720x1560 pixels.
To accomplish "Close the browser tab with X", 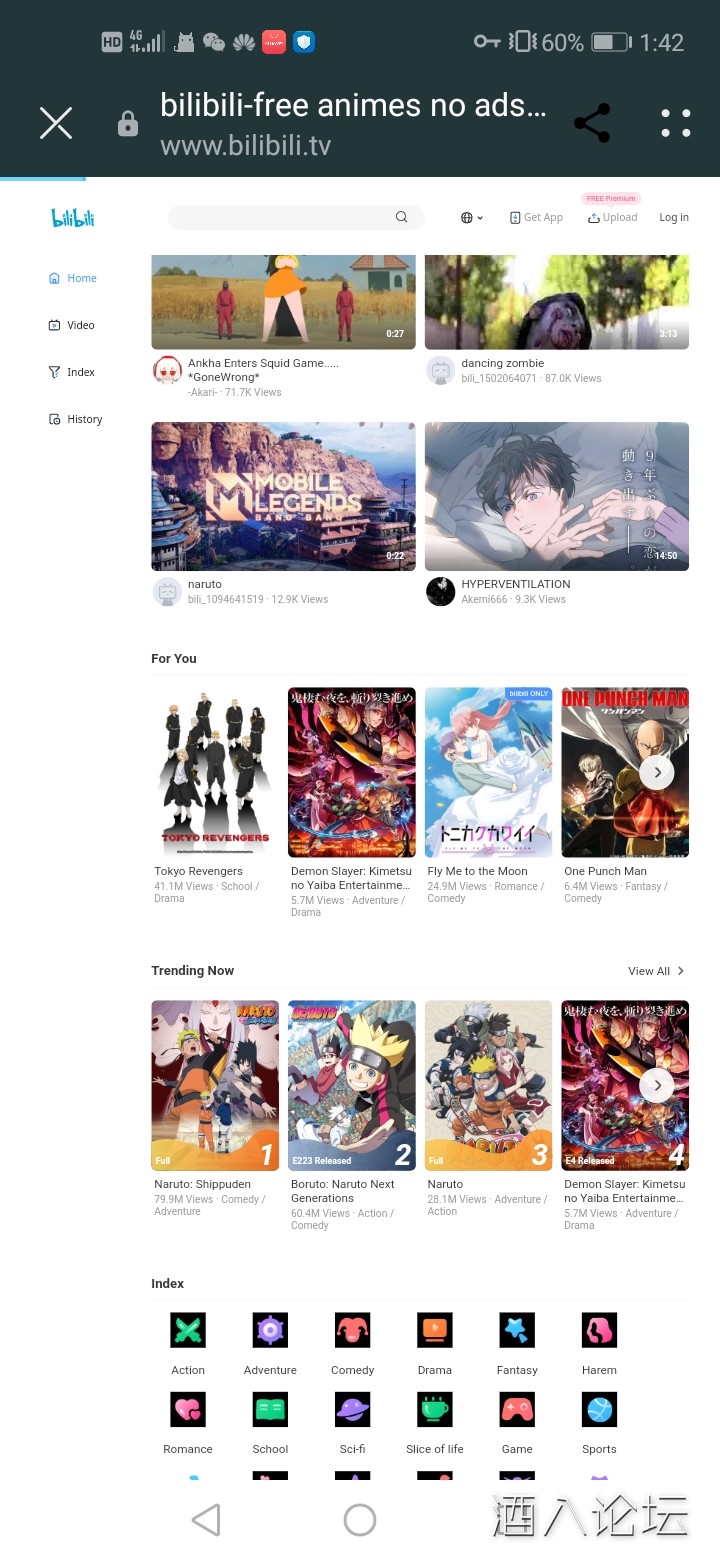I will tap(56, 123).
